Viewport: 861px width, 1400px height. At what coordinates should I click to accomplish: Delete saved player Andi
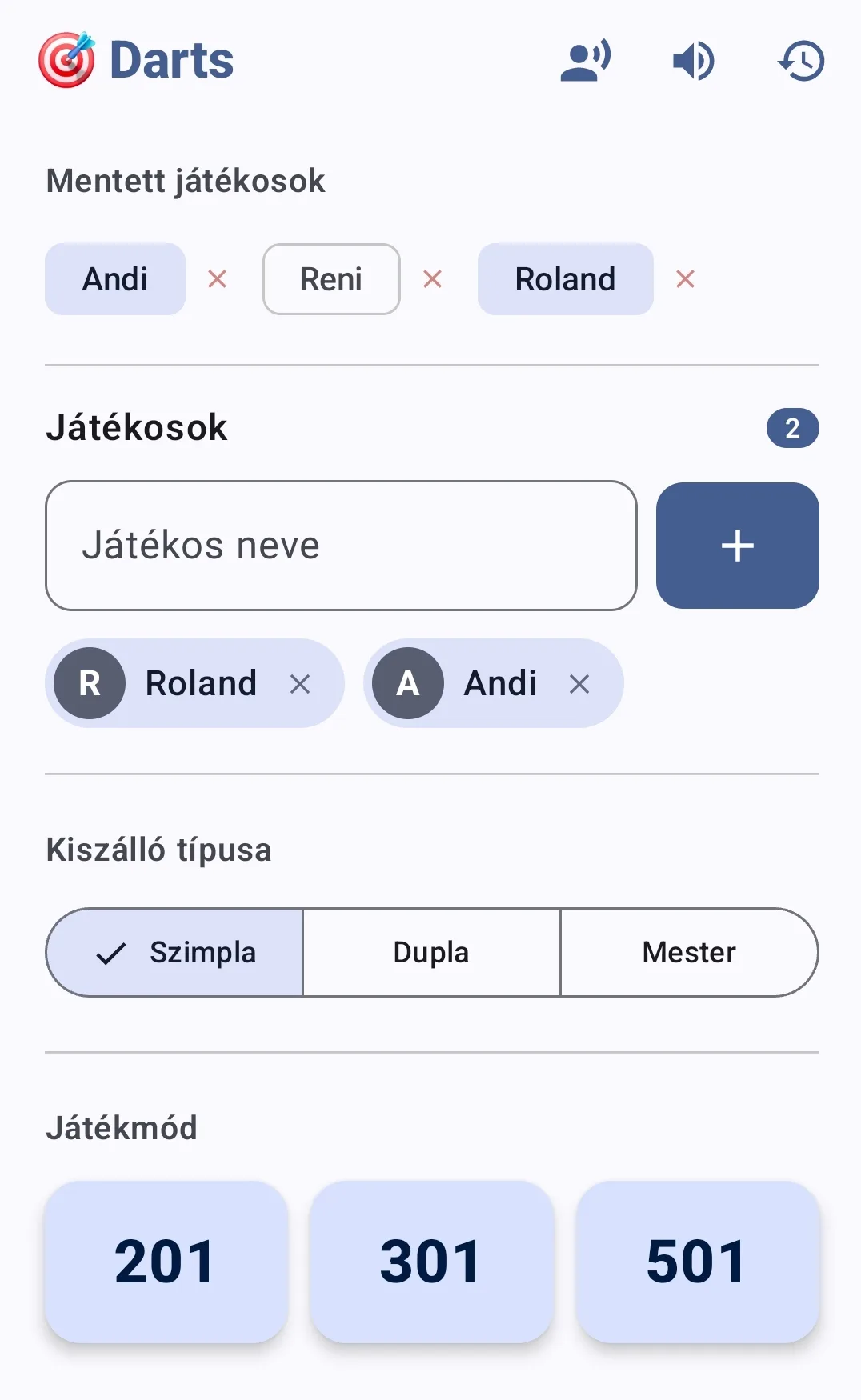(218, 279)
